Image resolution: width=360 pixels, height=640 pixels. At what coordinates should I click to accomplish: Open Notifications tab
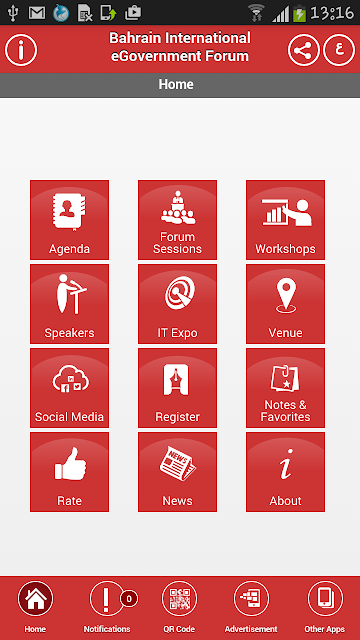[107, 607]
